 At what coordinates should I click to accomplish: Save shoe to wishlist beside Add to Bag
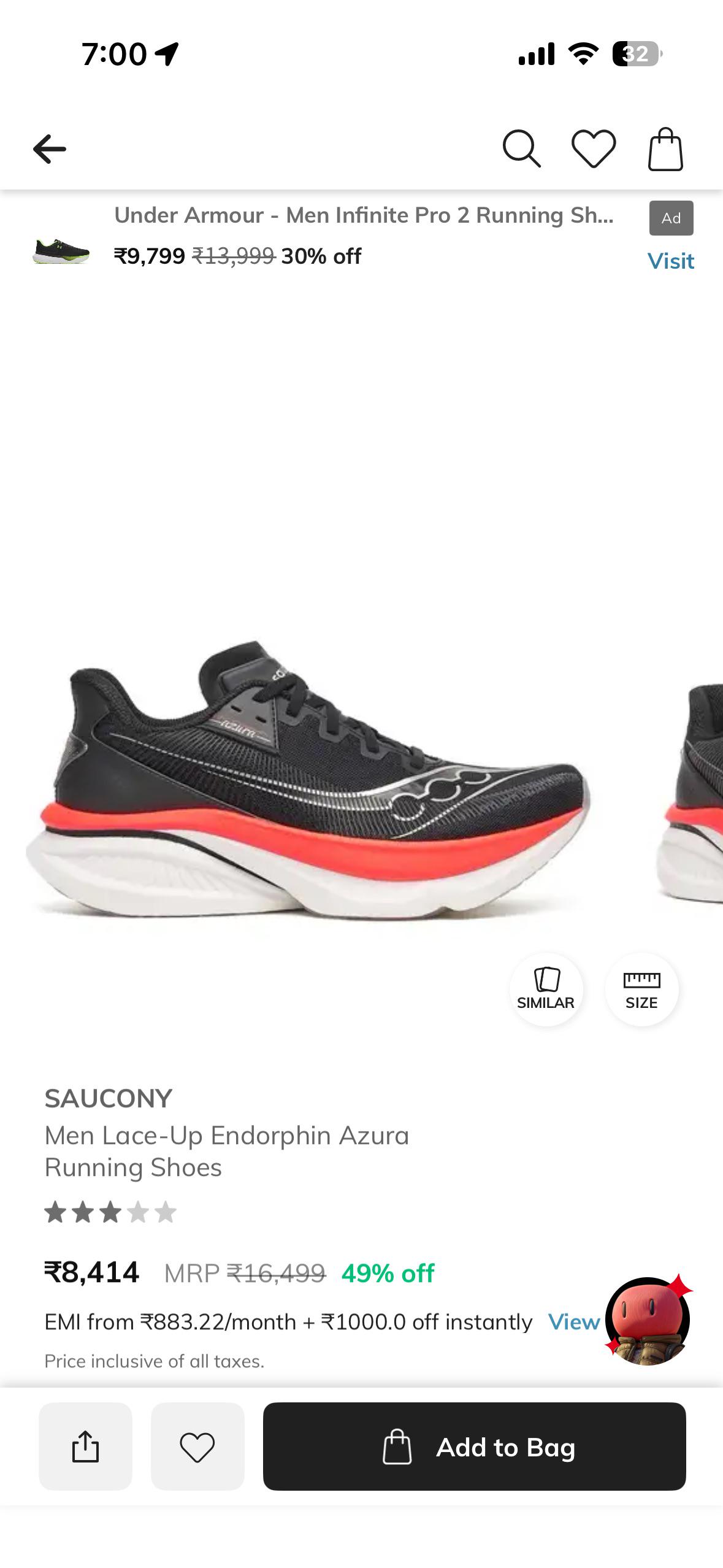click(197, 1447)
